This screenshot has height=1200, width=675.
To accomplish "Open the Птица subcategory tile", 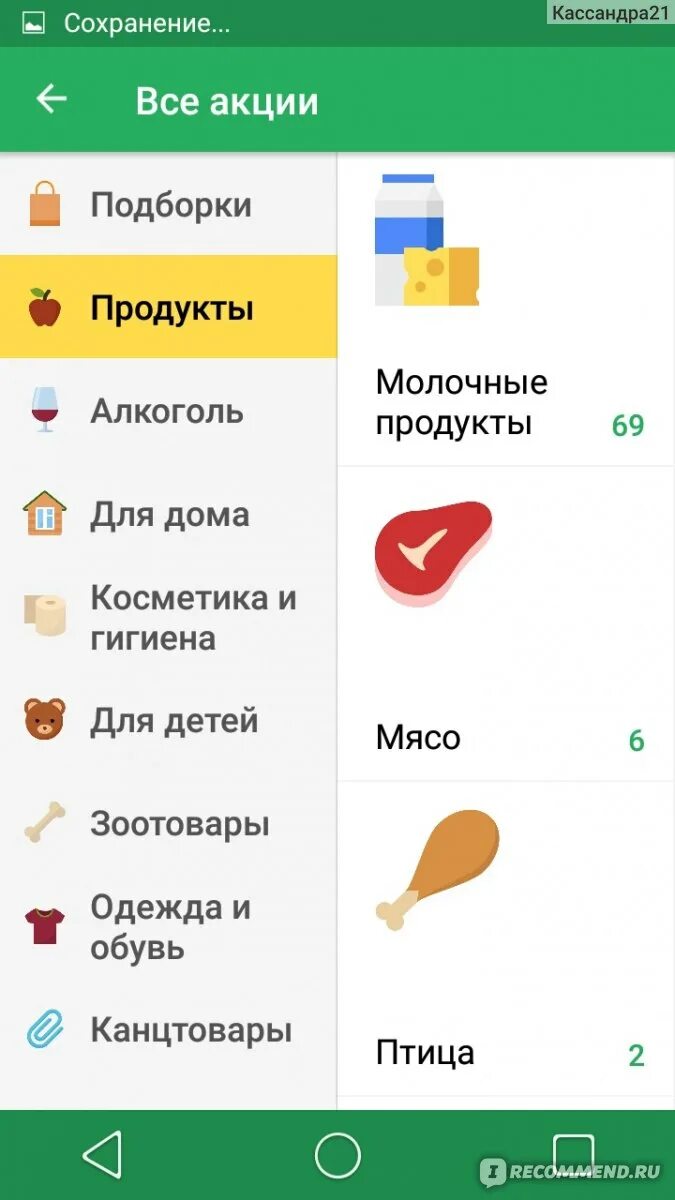I will tap(506, 940).
